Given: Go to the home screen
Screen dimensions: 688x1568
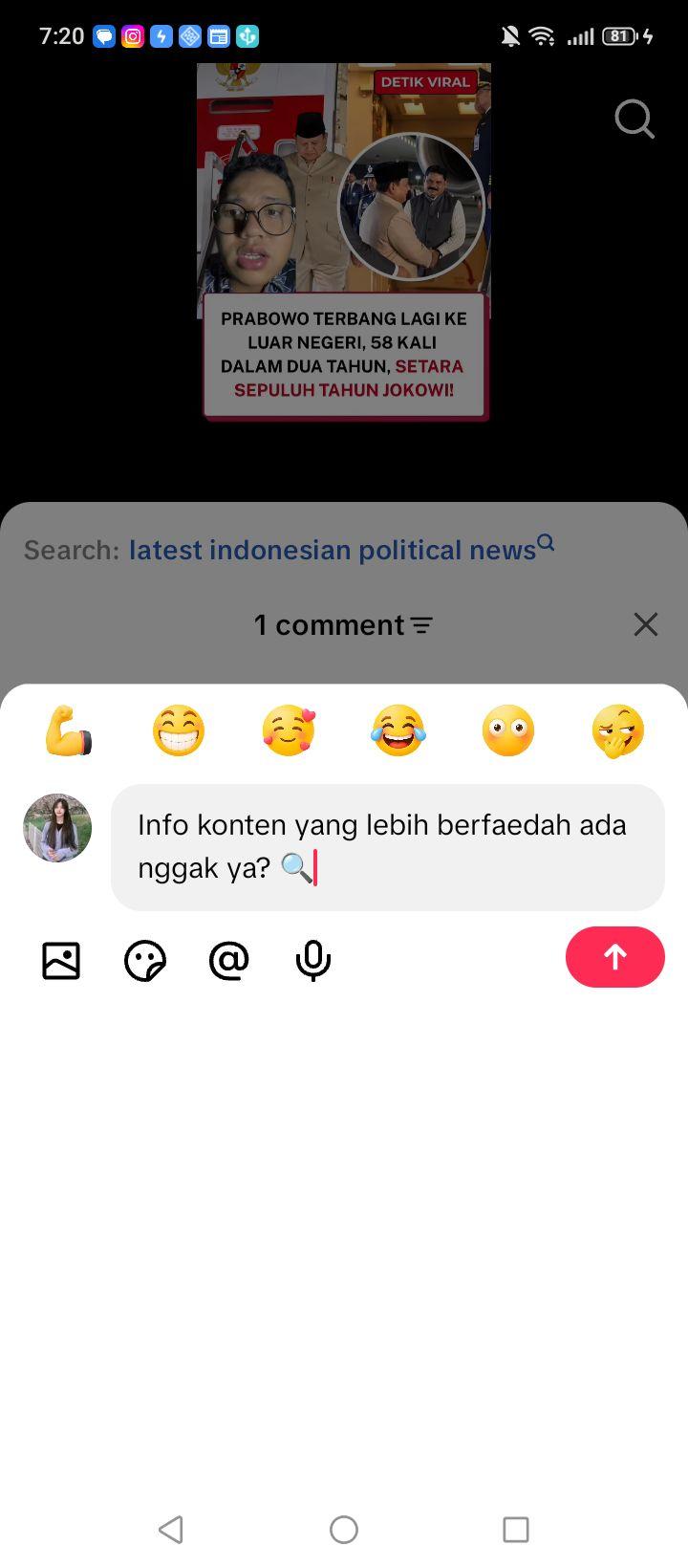Looking at the screenshot, I should pyautogui.click(x=344, y=1529).
